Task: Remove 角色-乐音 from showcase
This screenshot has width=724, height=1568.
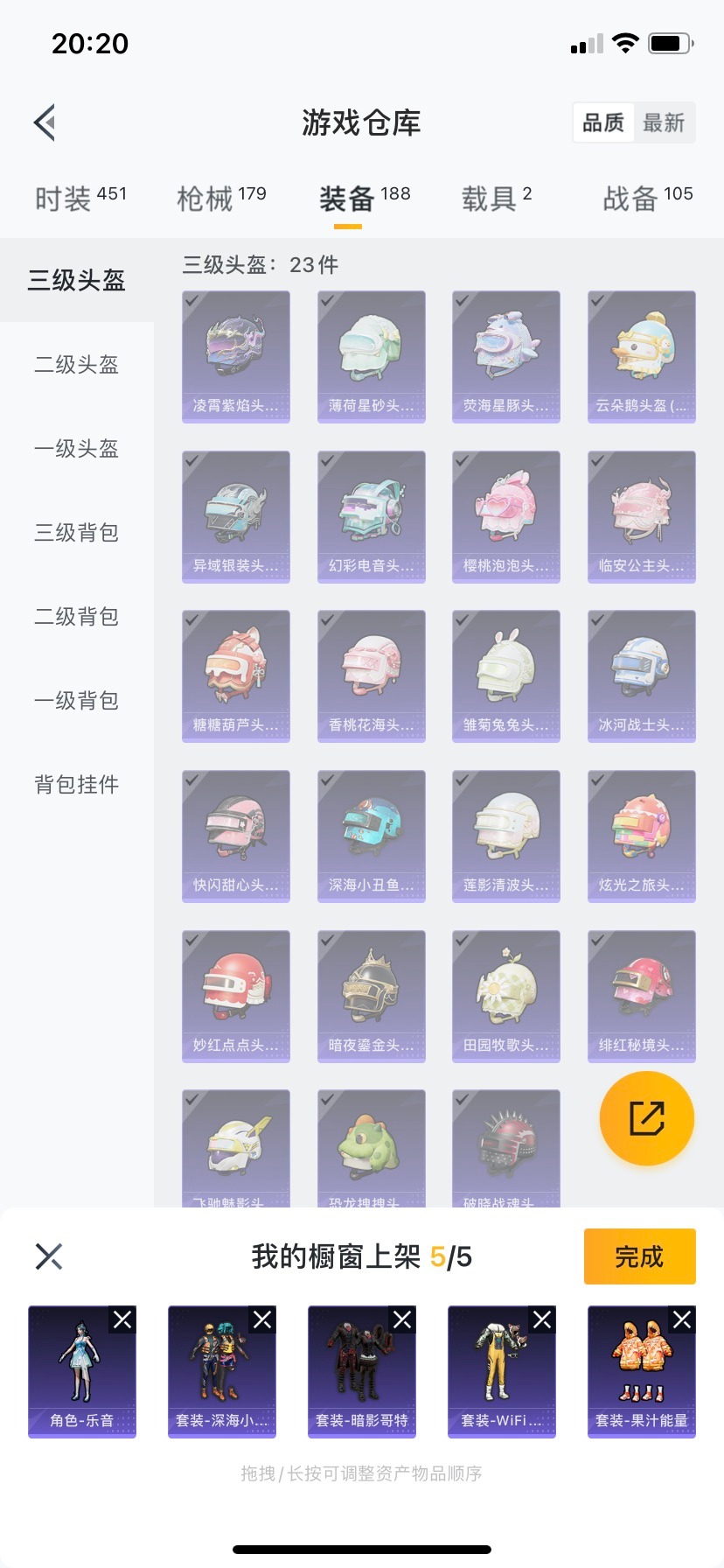Action: click(x=122, y=1319)
